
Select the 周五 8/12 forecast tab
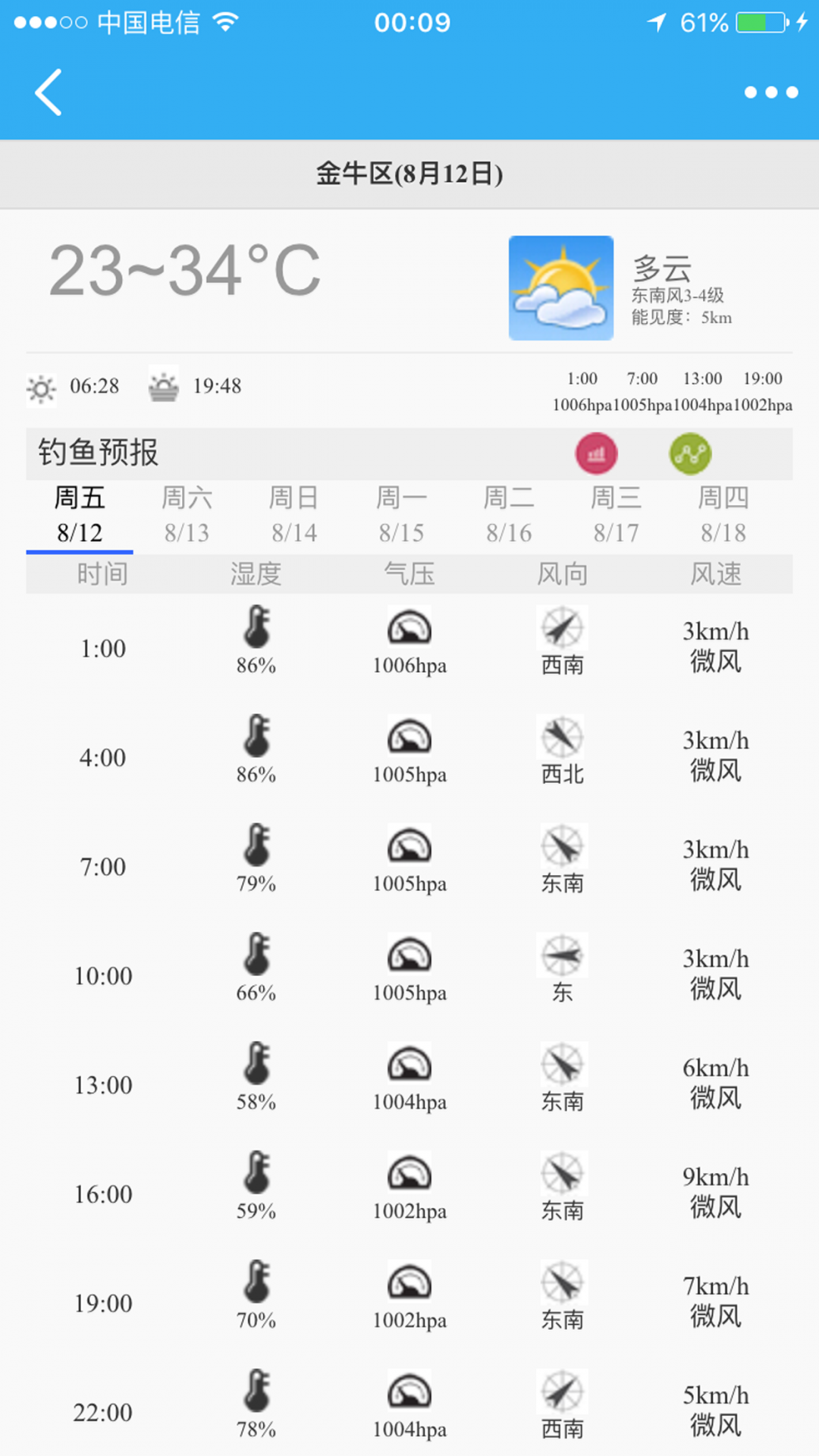[x=80, y=516]
